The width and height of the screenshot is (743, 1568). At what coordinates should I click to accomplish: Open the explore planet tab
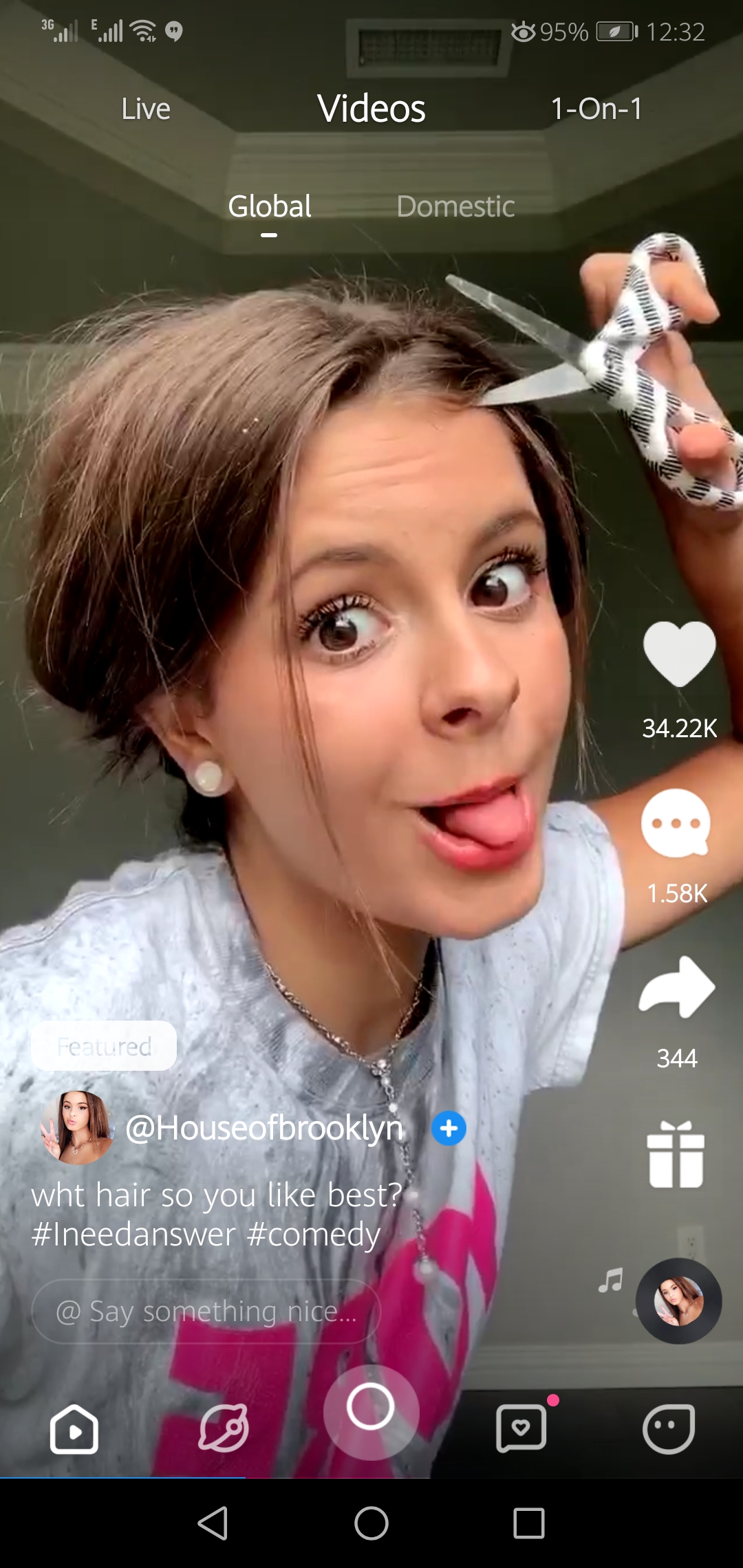point(224,1429)
